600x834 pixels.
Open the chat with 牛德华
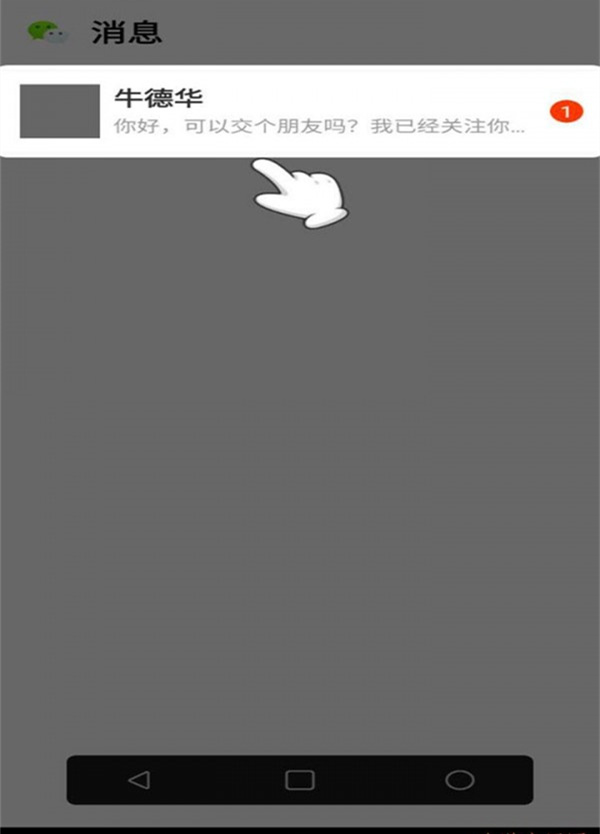pyautogui.click(x=300, y=112)
